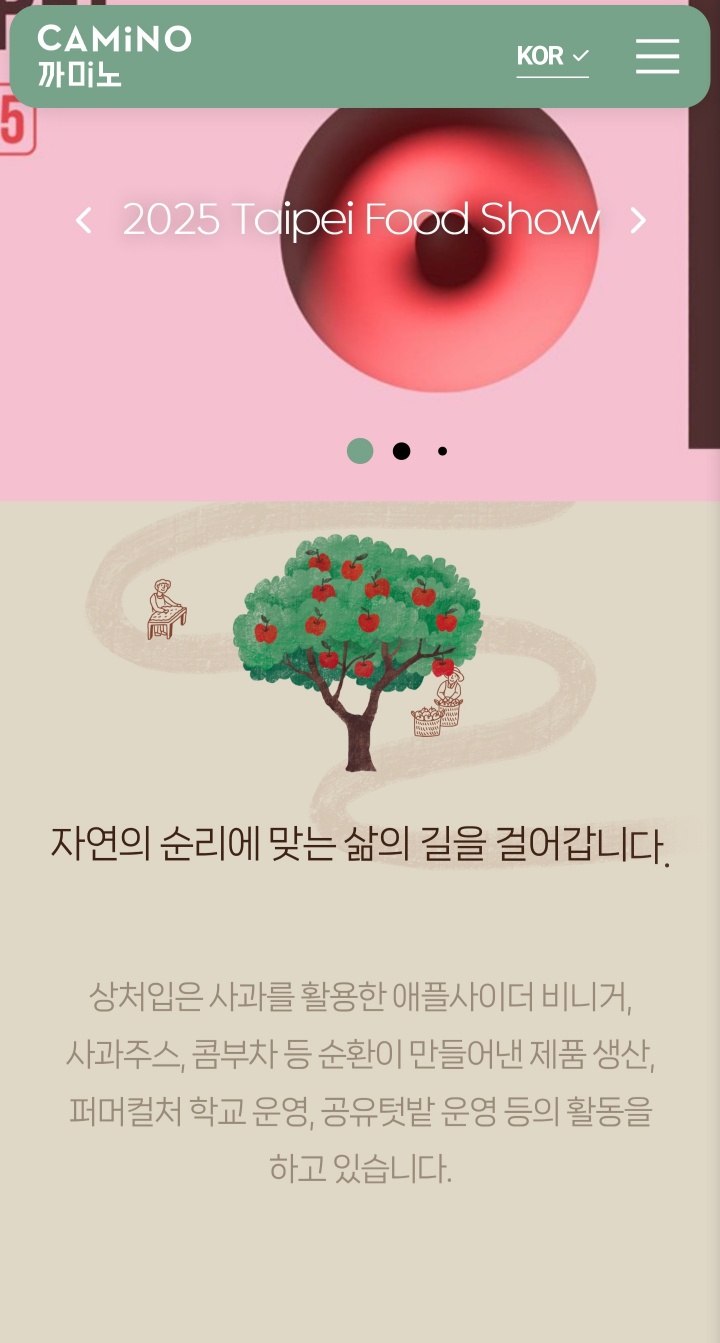This screenshot has width=720, height=1343.
Task: Select the first carousel indicator dot
Action: pos(360,451)
